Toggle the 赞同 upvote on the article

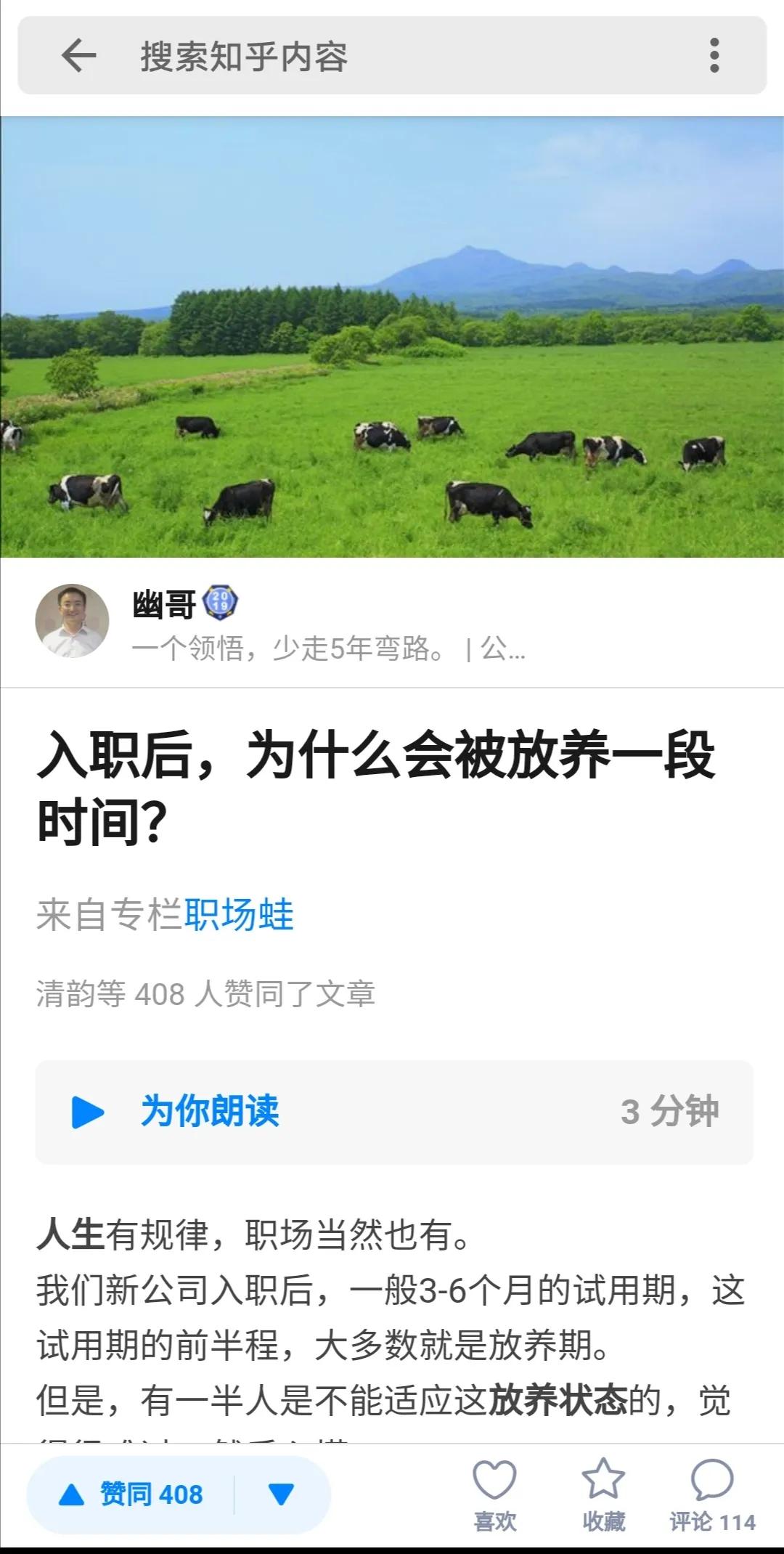127,1496
